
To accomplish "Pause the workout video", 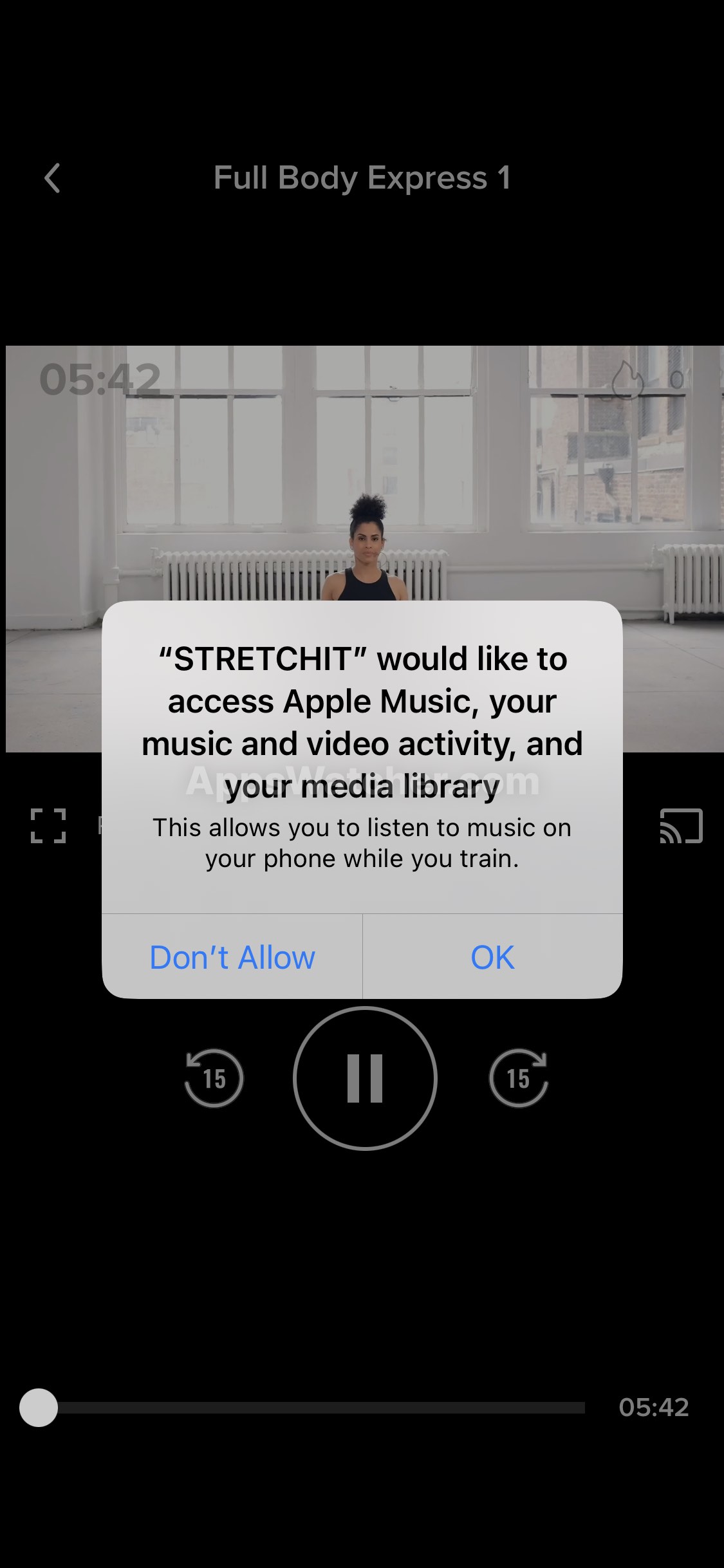I will click(365, 1078).
